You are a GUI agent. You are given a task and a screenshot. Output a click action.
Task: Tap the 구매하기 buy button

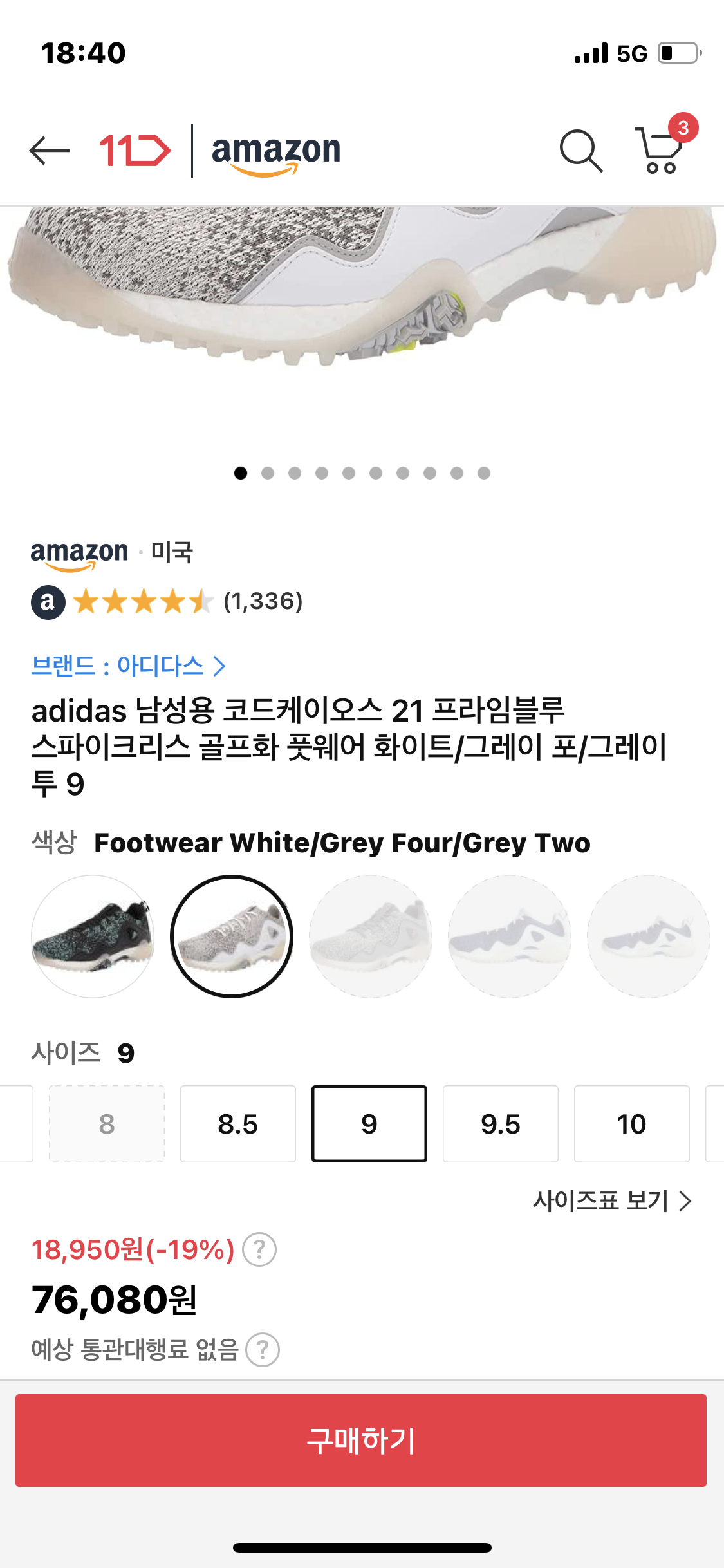click(361, 1441)
